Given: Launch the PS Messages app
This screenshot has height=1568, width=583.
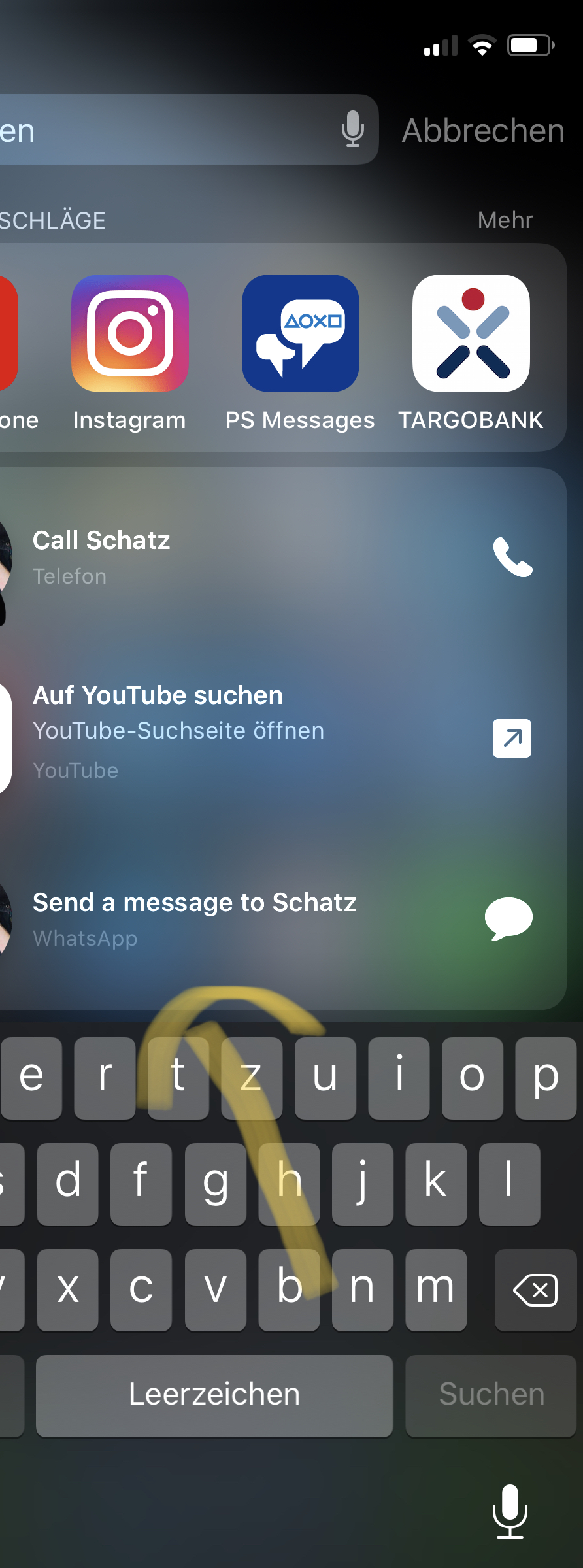Looking at the screenshot, I should click(301, 334).
